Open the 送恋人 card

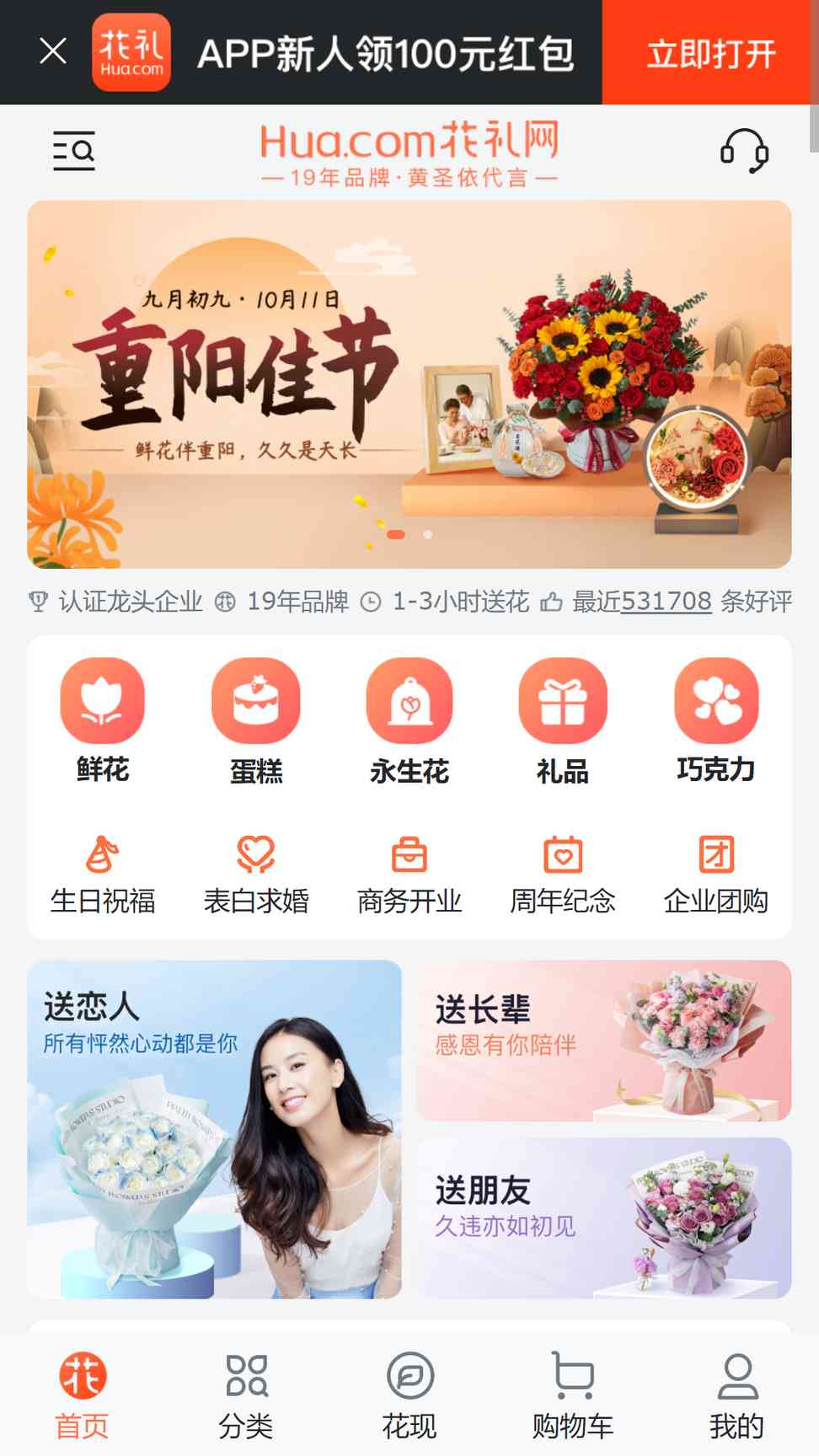click(215, 1129)
